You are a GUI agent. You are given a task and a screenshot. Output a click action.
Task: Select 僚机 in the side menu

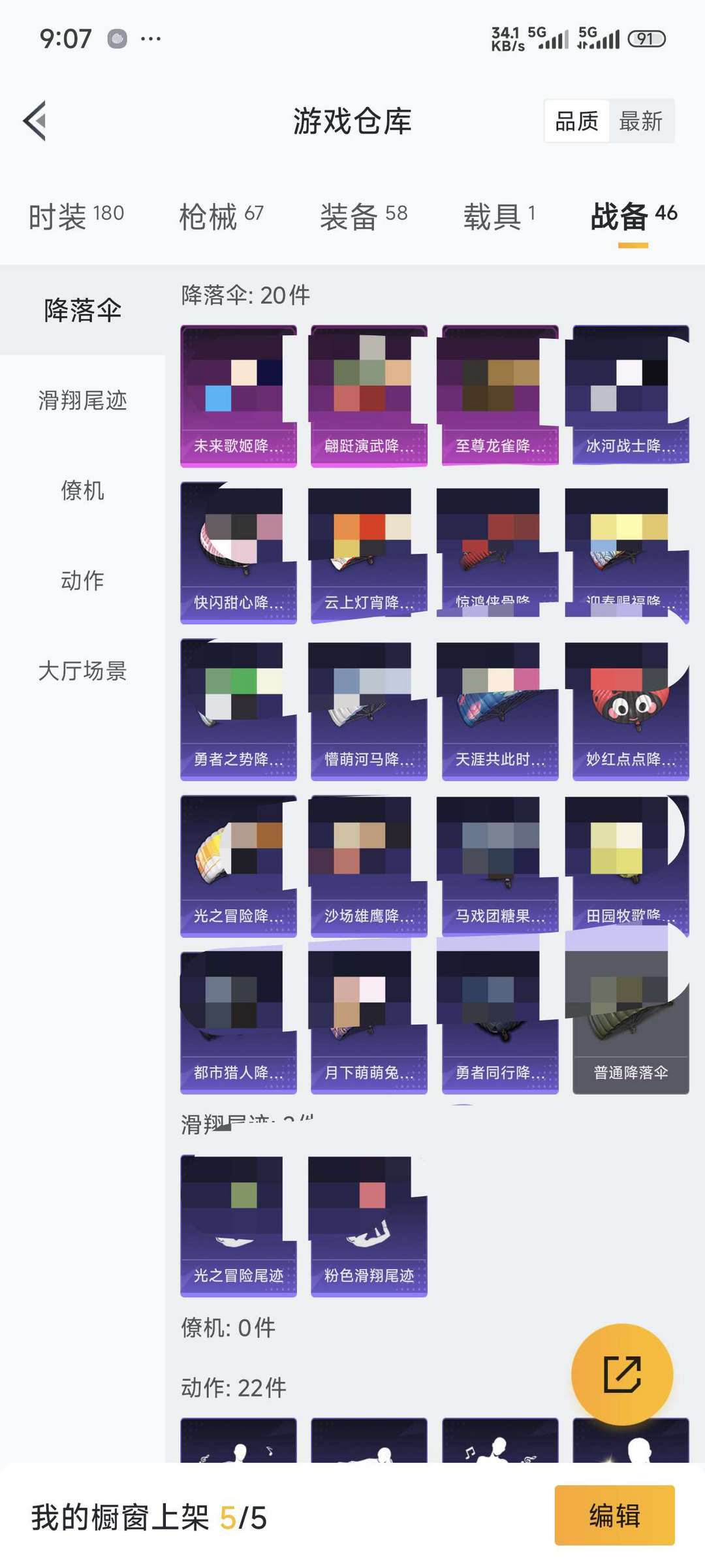click(x=82, y=490)
